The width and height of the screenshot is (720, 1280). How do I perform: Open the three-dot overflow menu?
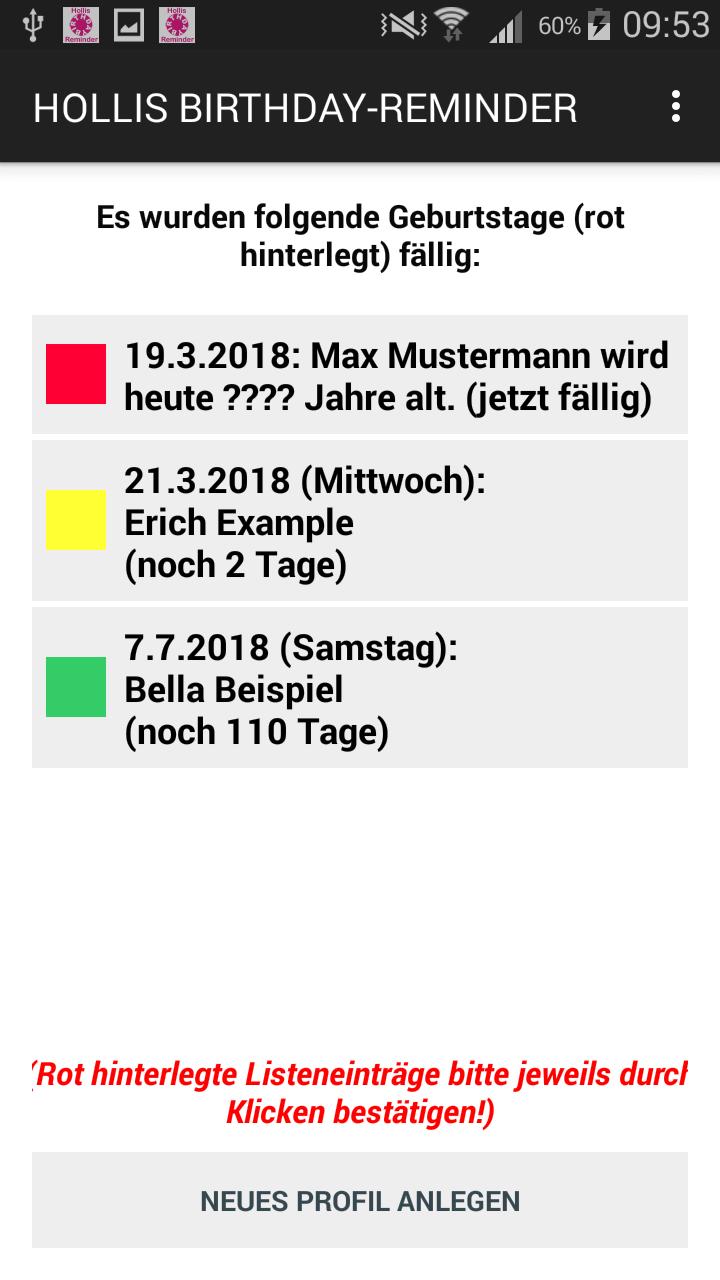676,106
